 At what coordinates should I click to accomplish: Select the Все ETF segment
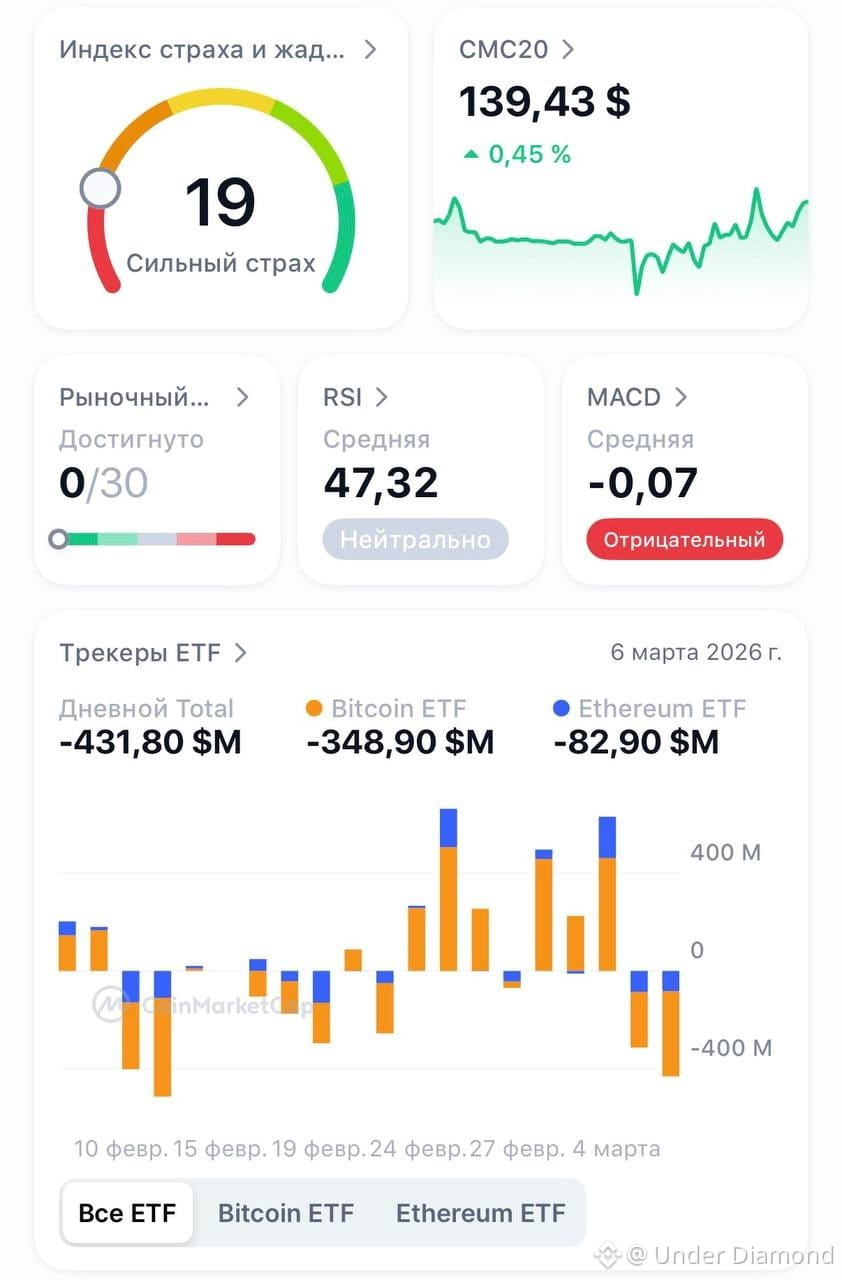[127, 1213]
